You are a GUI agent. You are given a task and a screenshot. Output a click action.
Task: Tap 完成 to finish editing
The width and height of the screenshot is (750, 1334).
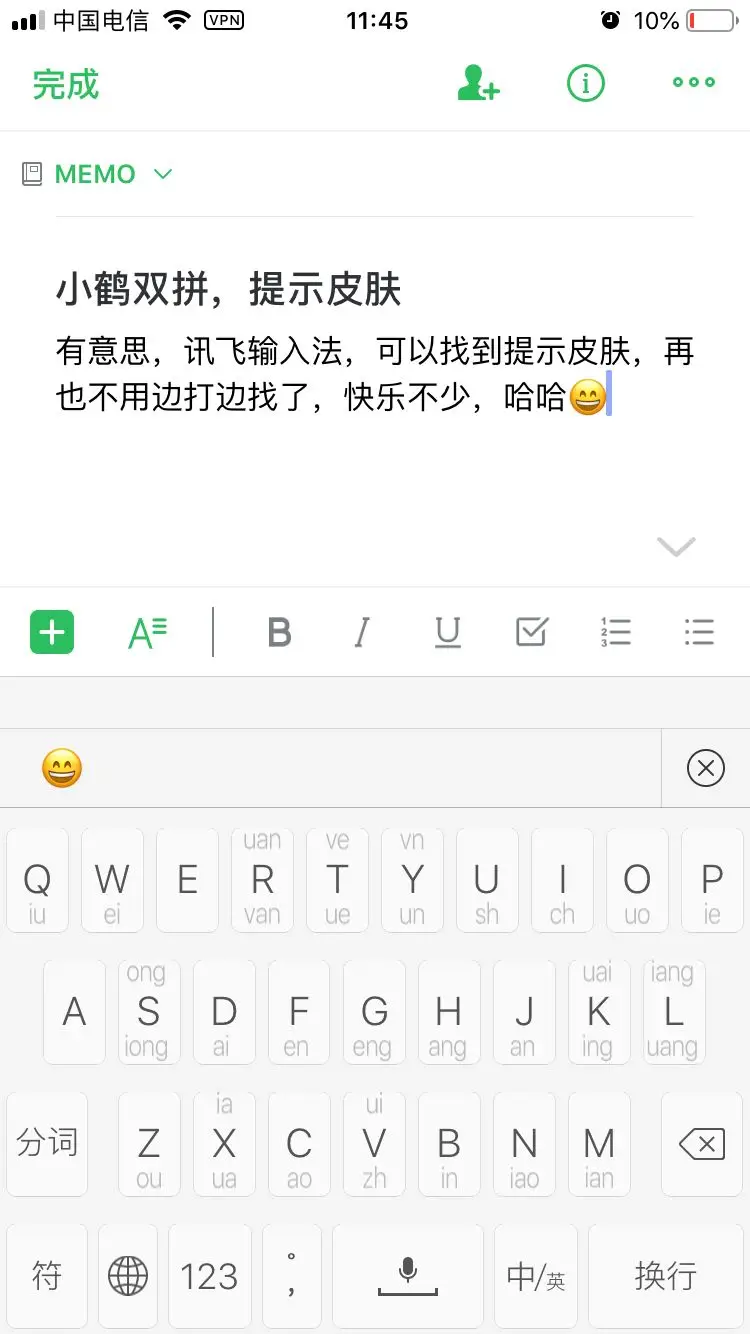66,84
